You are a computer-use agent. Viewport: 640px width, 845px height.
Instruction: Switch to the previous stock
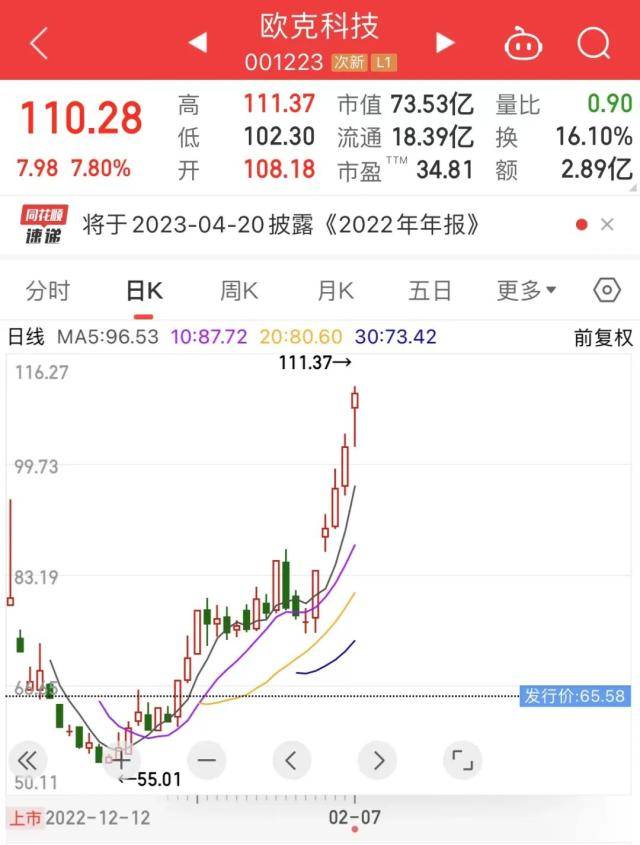click(198, 43)
